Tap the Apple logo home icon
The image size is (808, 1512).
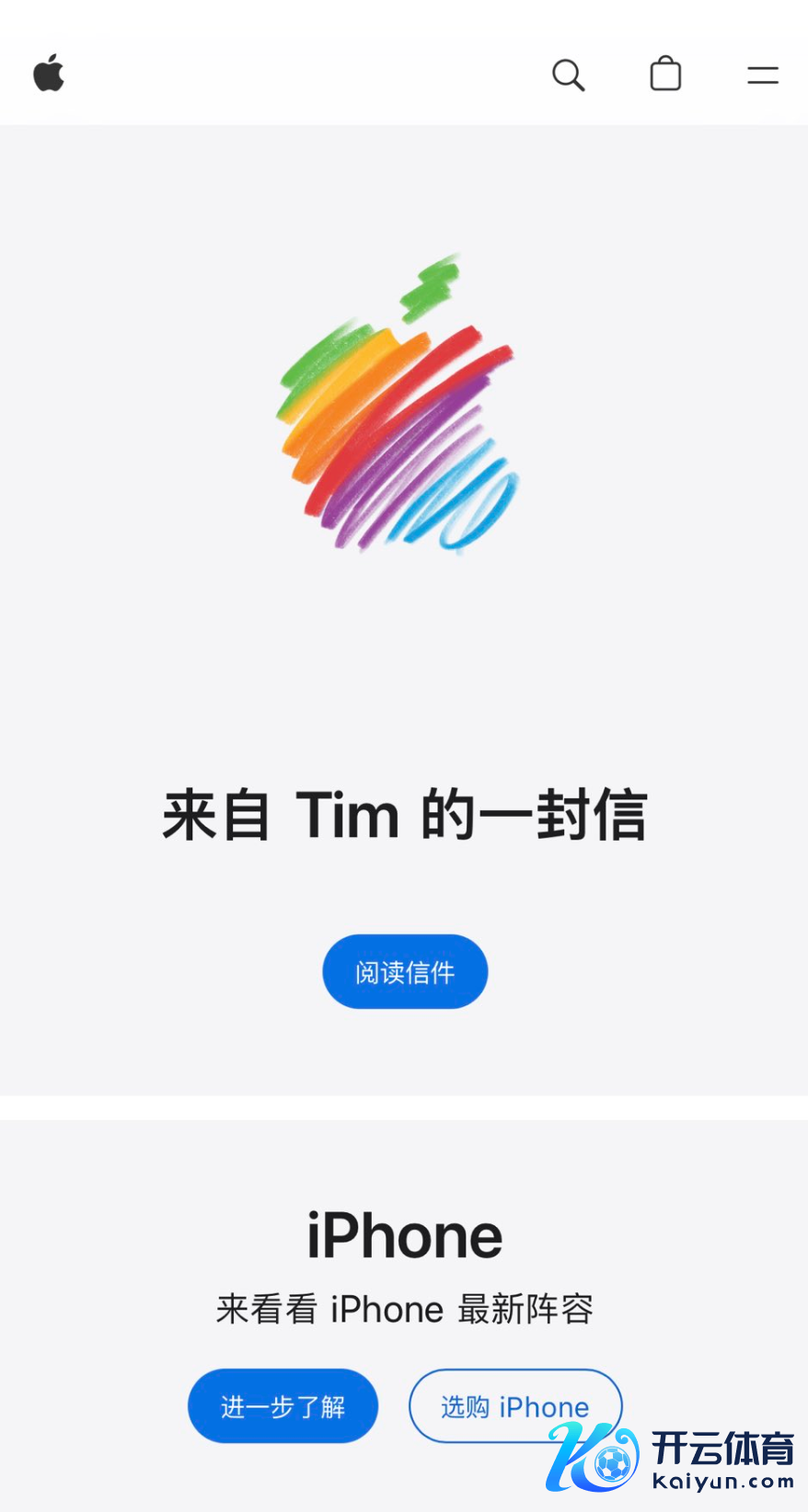[49, 74]
